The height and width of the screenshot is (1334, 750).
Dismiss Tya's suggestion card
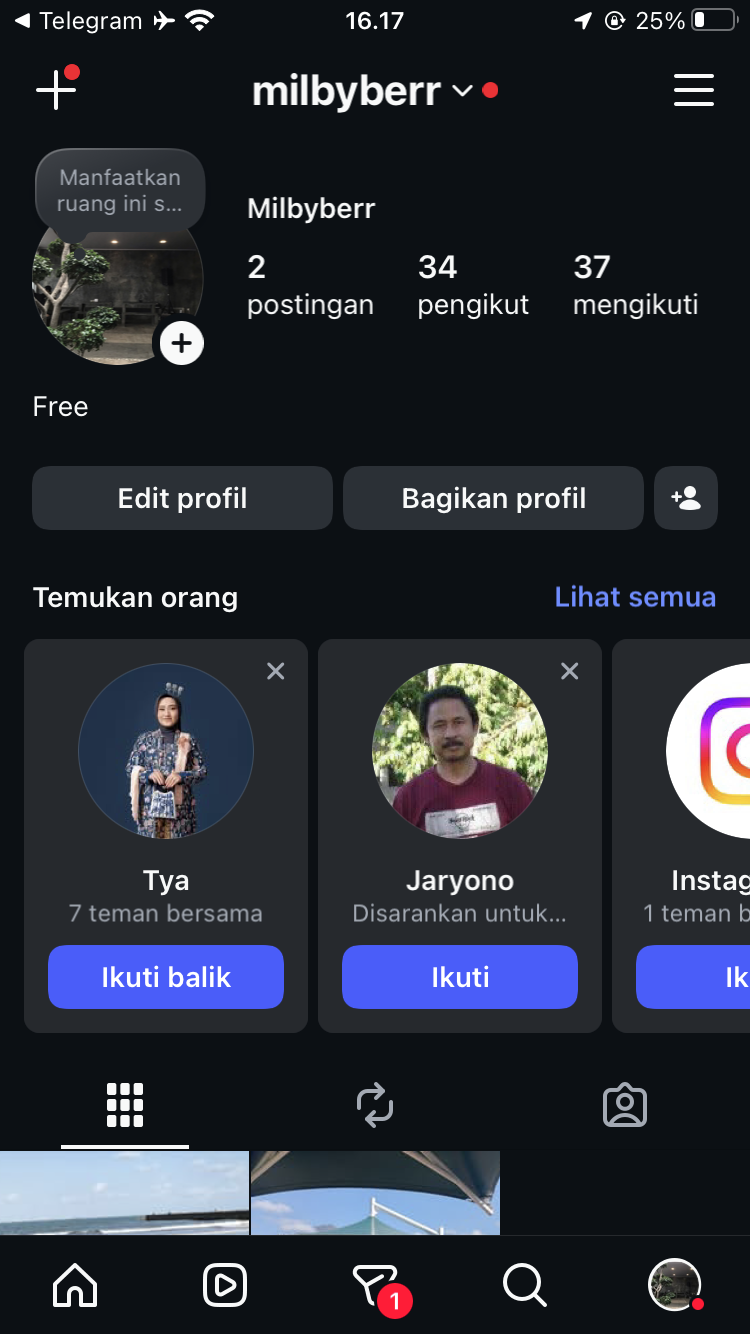coord(276,671)
